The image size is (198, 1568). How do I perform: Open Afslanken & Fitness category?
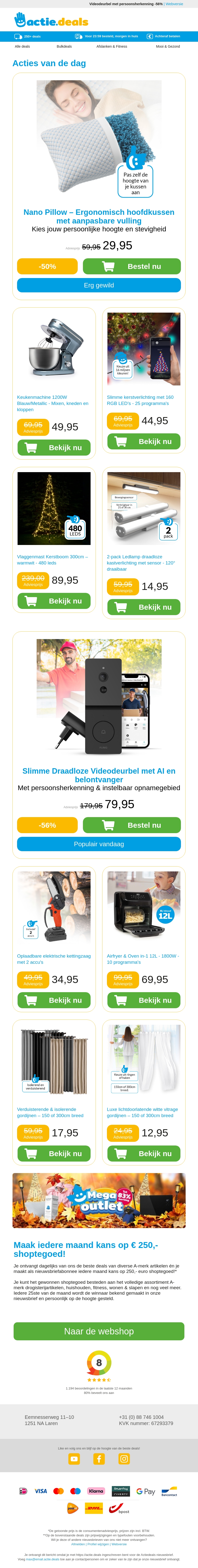pyautogui.click(x=111, y=46)
